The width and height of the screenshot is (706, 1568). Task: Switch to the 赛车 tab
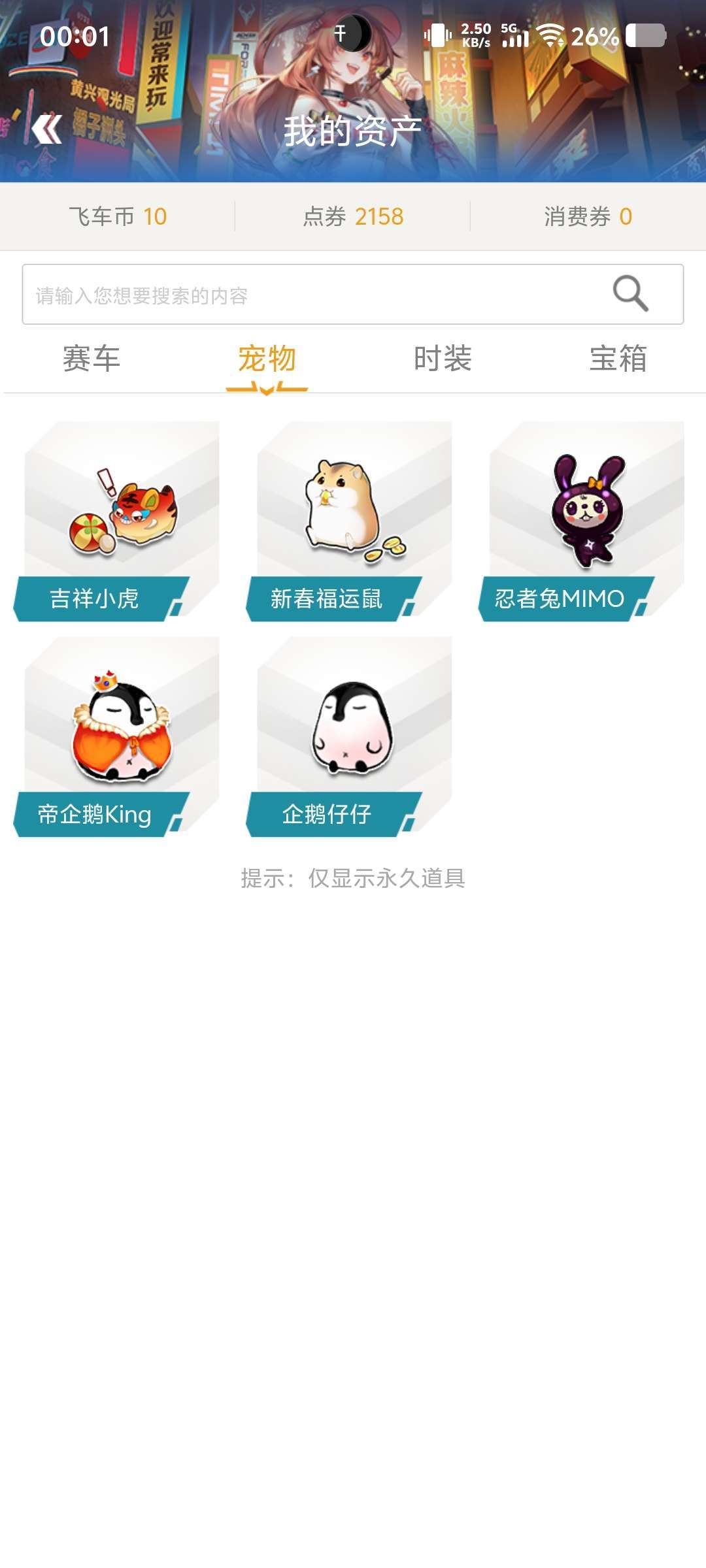[92, 359]
